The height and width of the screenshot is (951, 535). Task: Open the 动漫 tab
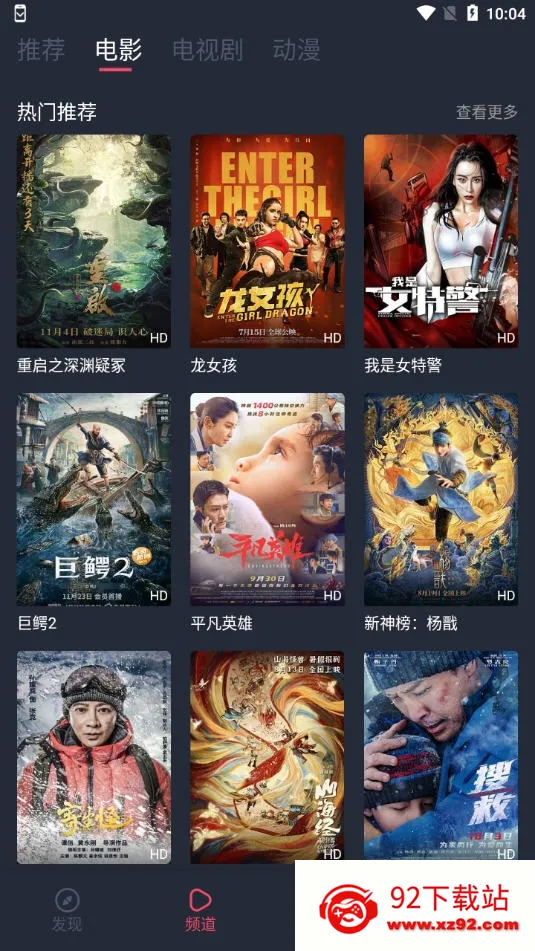pyautogui.click(x=296, y=50)
